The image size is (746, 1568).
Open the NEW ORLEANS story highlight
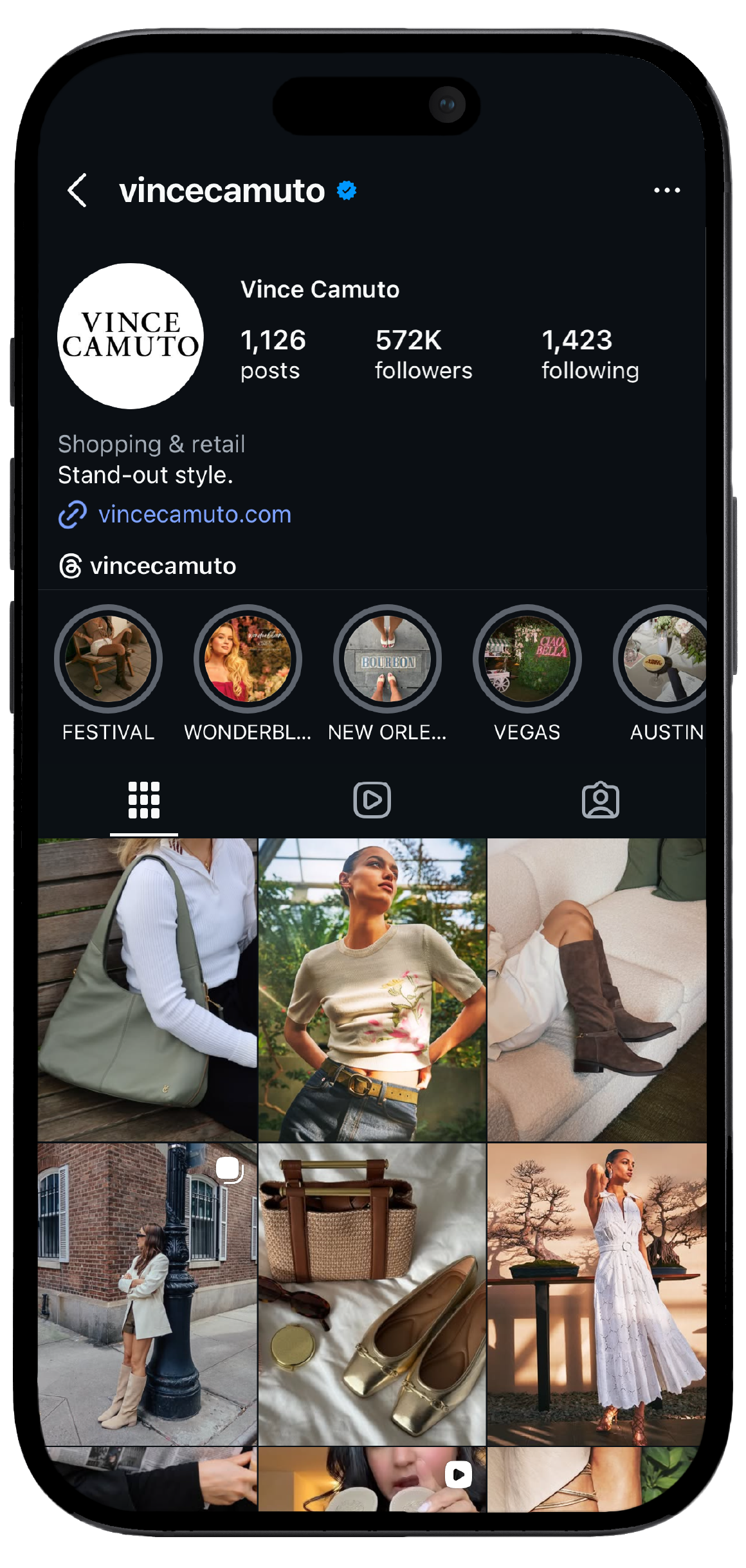point(387,658)
